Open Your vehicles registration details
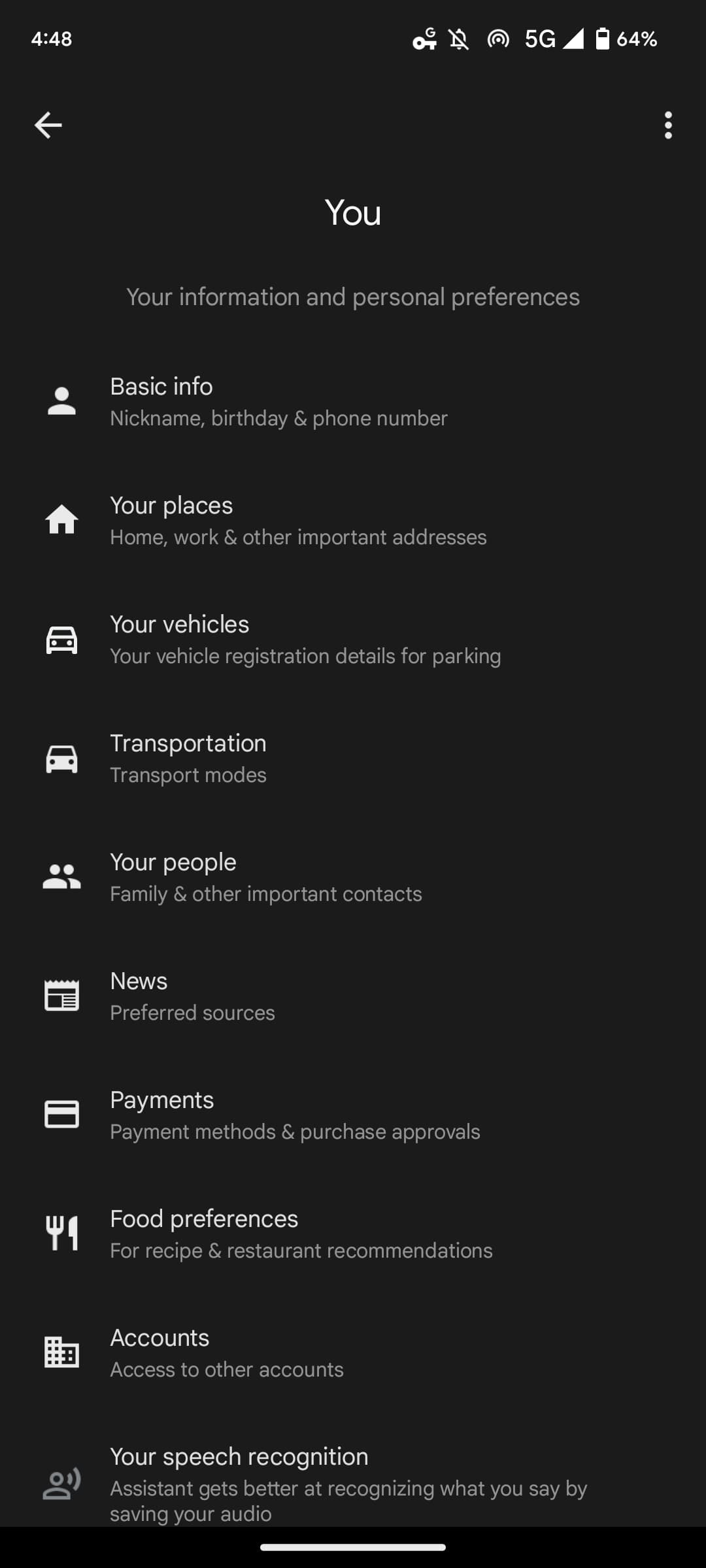 pyautogui.click(x=305, y=639)
